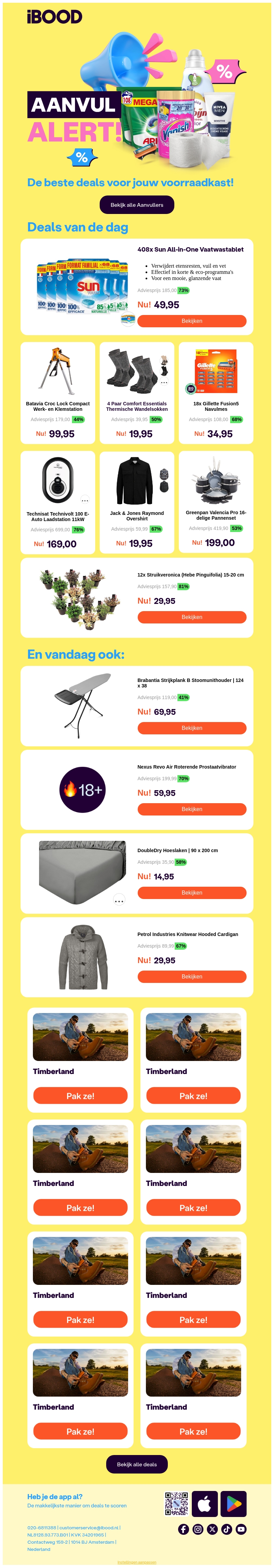274x1568 pixels.
Task: Follow the Instellingen aanpassen link
Action: pyautogui.click(x=137, y=1562)
